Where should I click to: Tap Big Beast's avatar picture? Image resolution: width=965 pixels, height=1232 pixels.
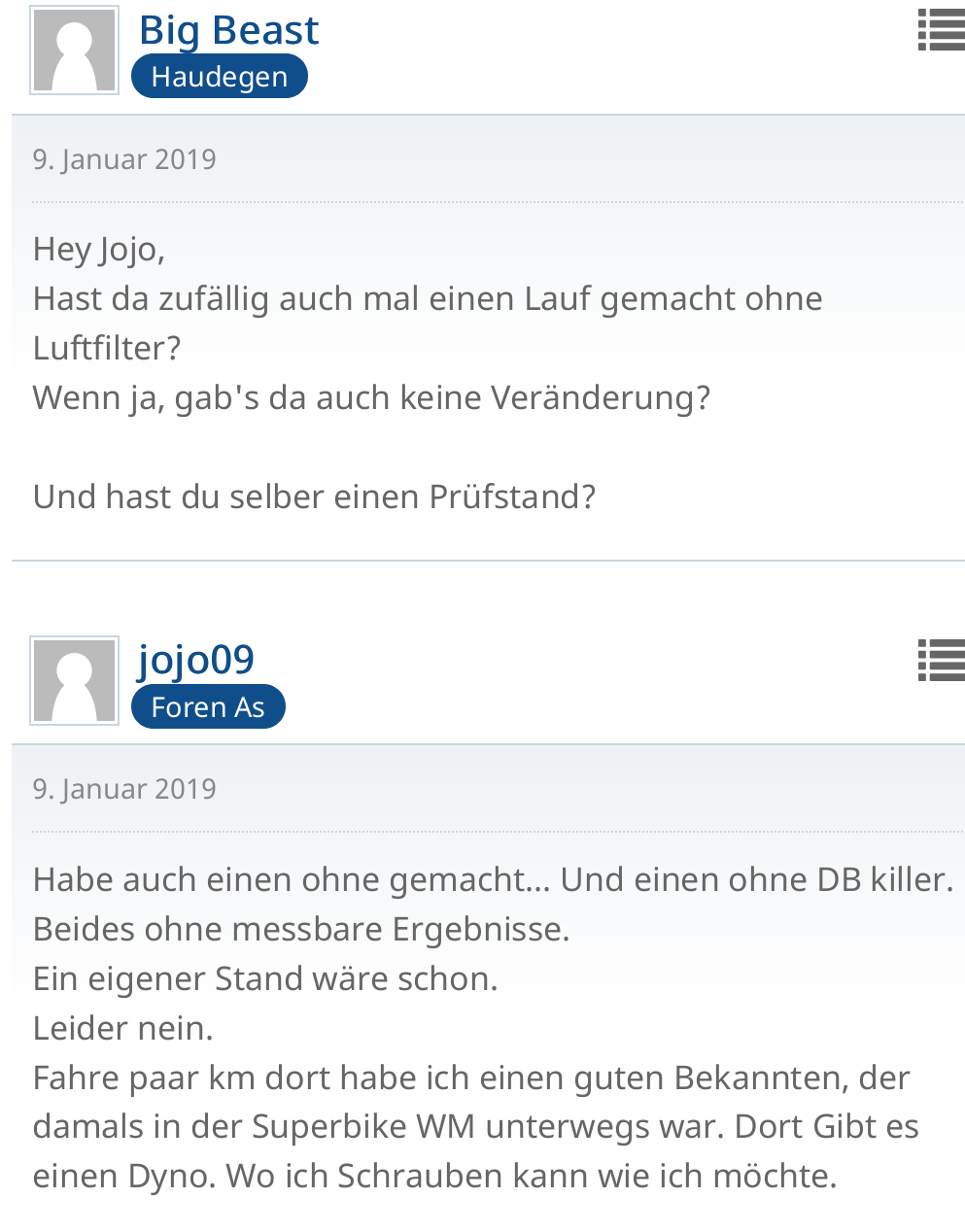75,51
